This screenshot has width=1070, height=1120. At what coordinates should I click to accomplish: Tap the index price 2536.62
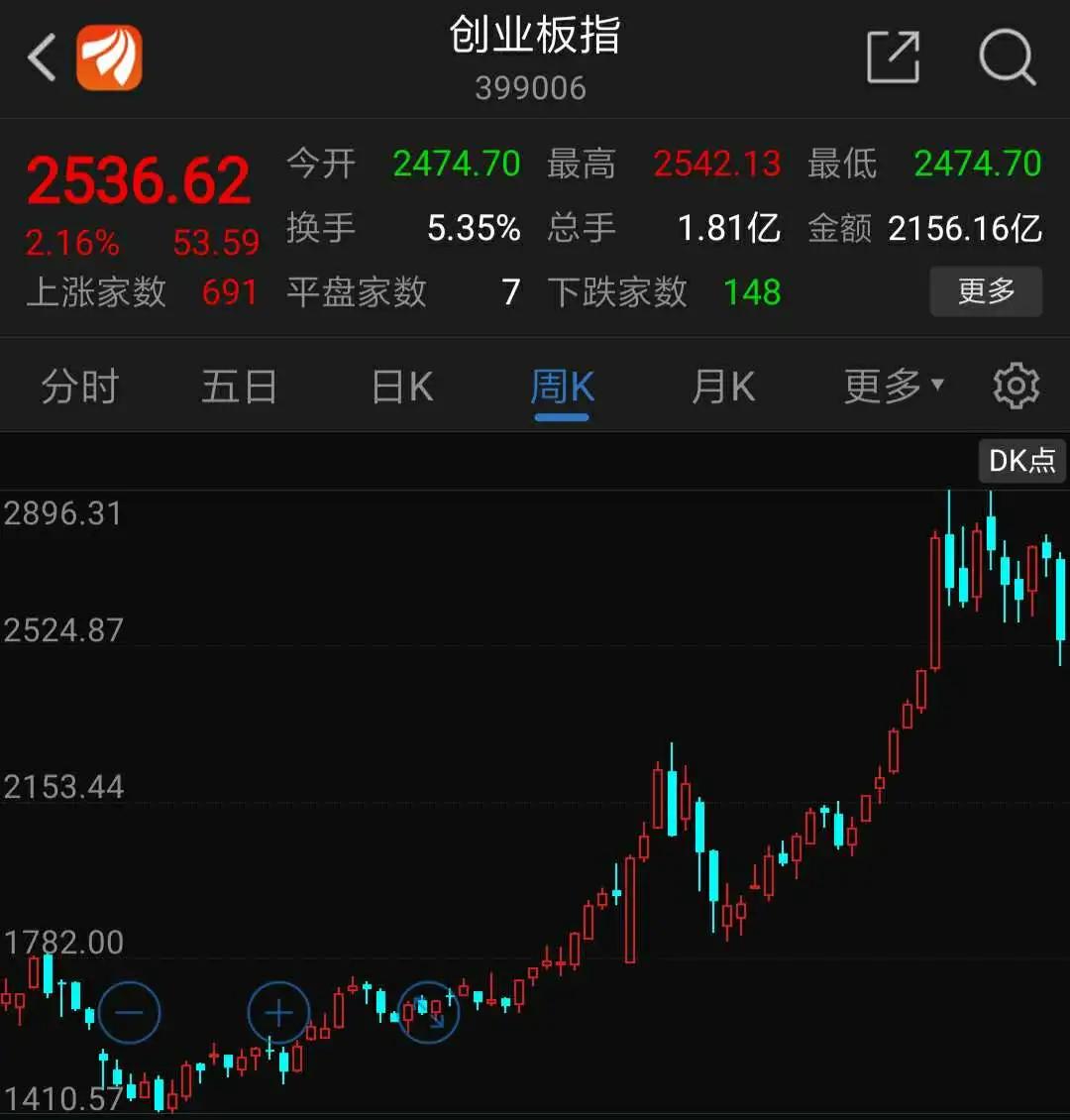click(x=140, y=178)
